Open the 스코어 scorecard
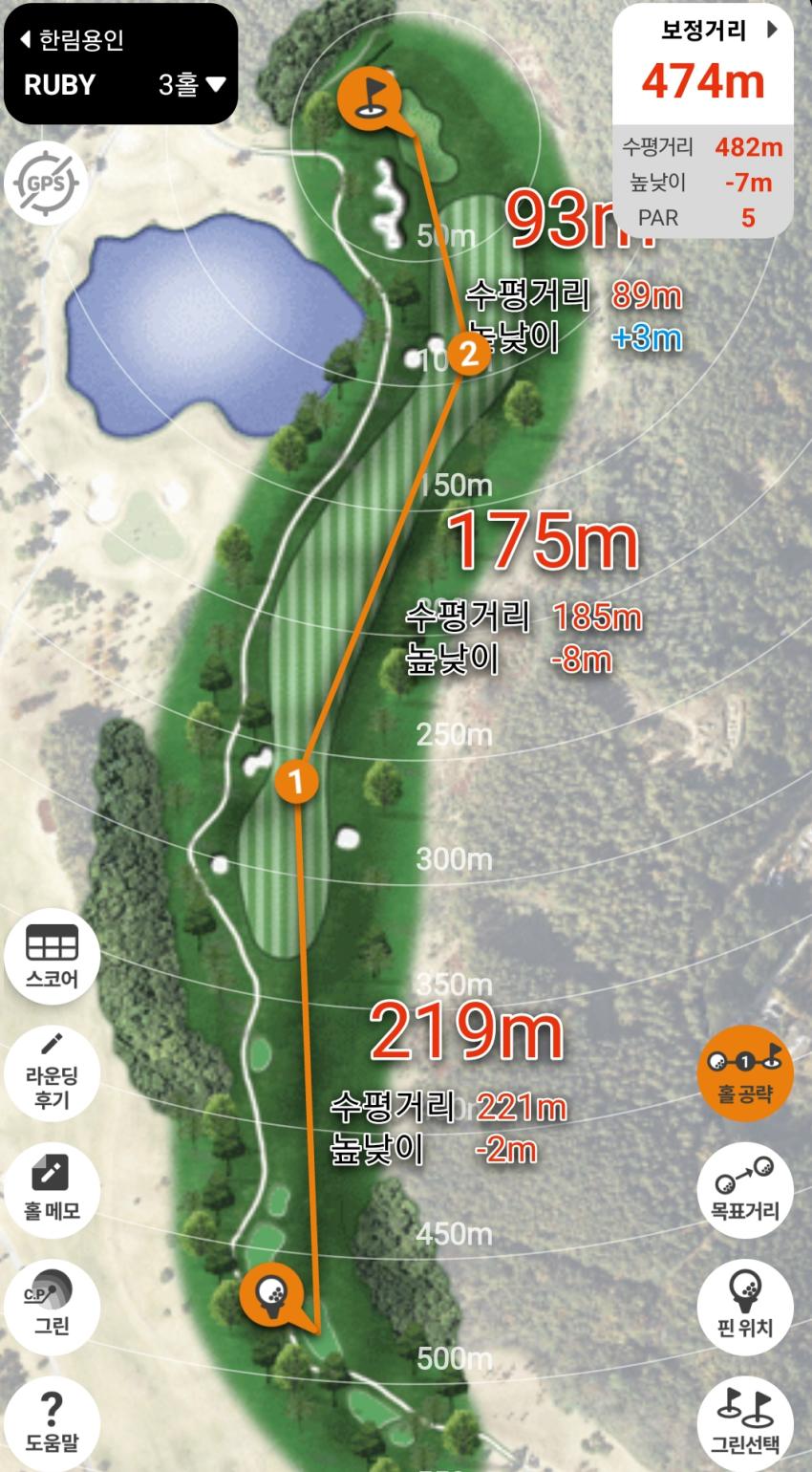The height and width of the screenshot is (1472, 812). [x=52, y=956]
